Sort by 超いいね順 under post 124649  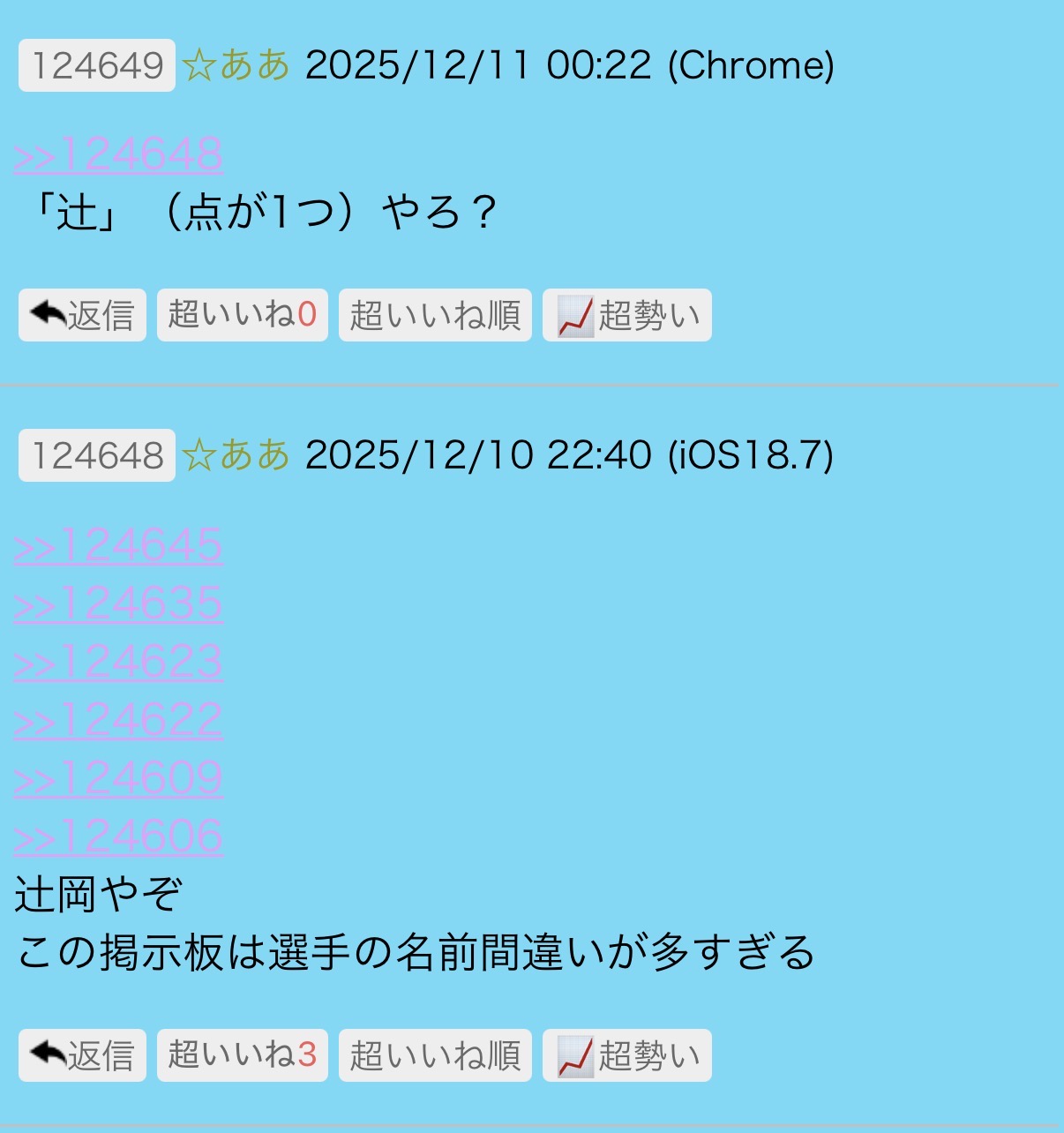[x=435, y=315]
